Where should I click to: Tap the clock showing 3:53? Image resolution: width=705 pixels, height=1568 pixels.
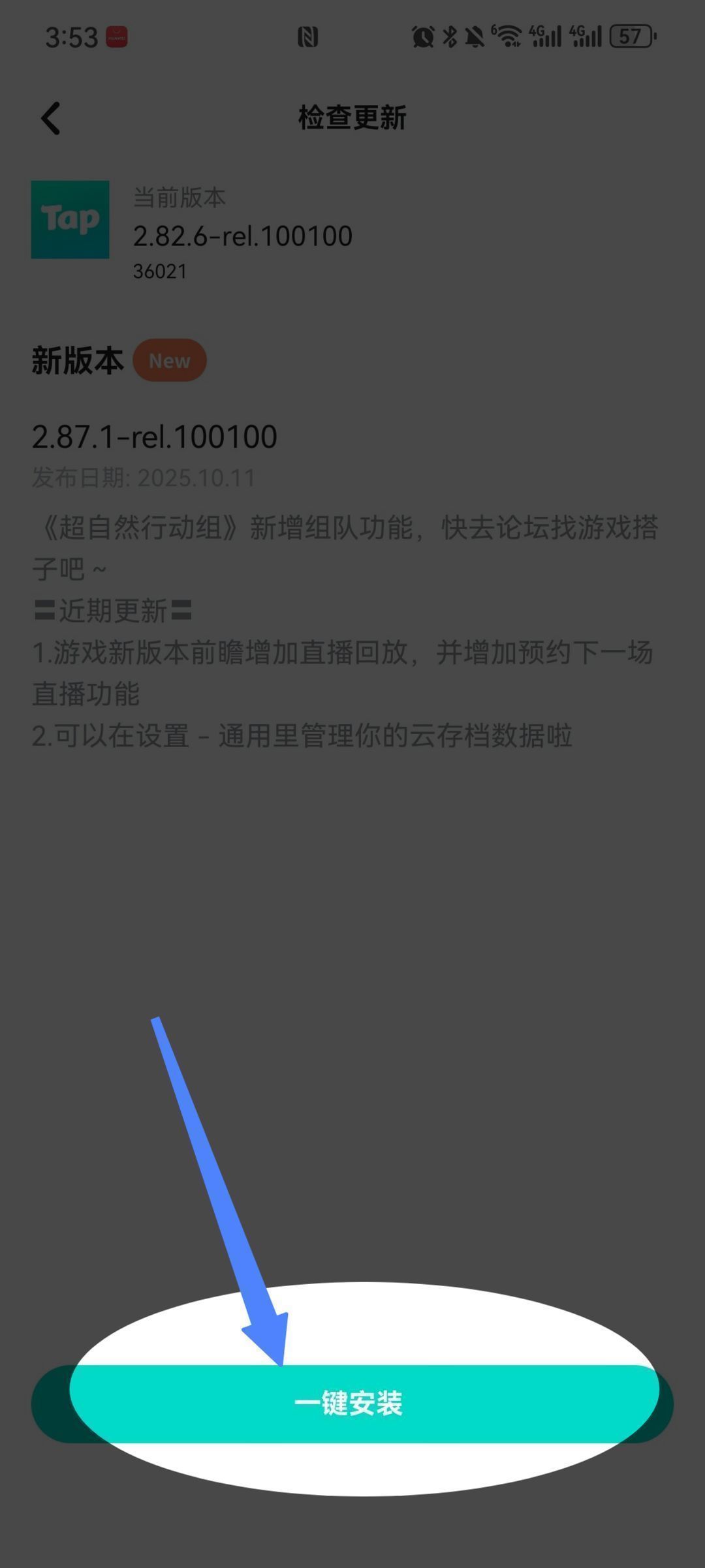(x=70, y=38)
